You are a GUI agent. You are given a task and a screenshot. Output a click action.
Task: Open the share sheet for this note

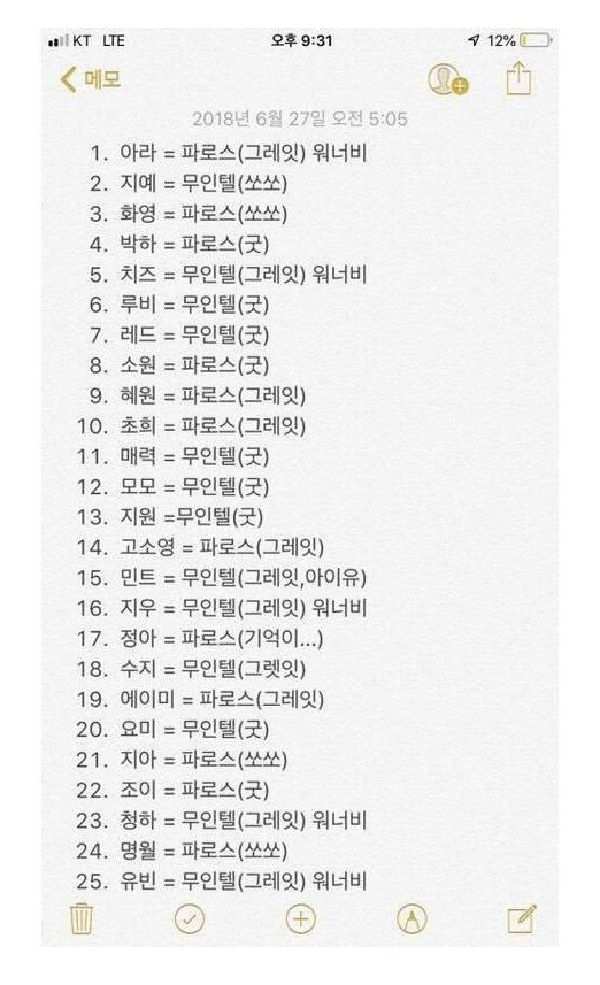coord(517,79)
